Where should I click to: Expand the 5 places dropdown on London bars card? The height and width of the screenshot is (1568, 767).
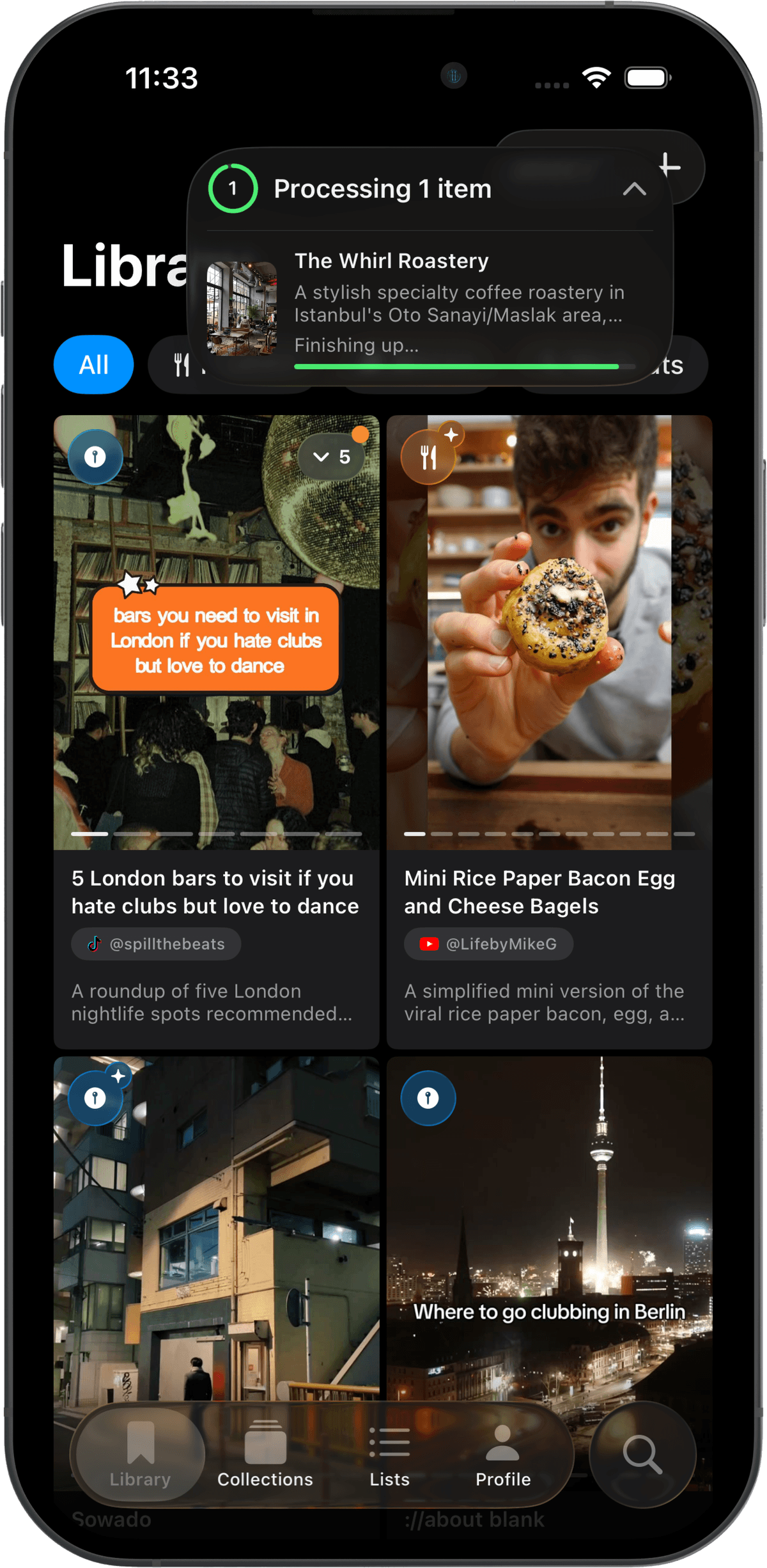[x=331, y=457]
